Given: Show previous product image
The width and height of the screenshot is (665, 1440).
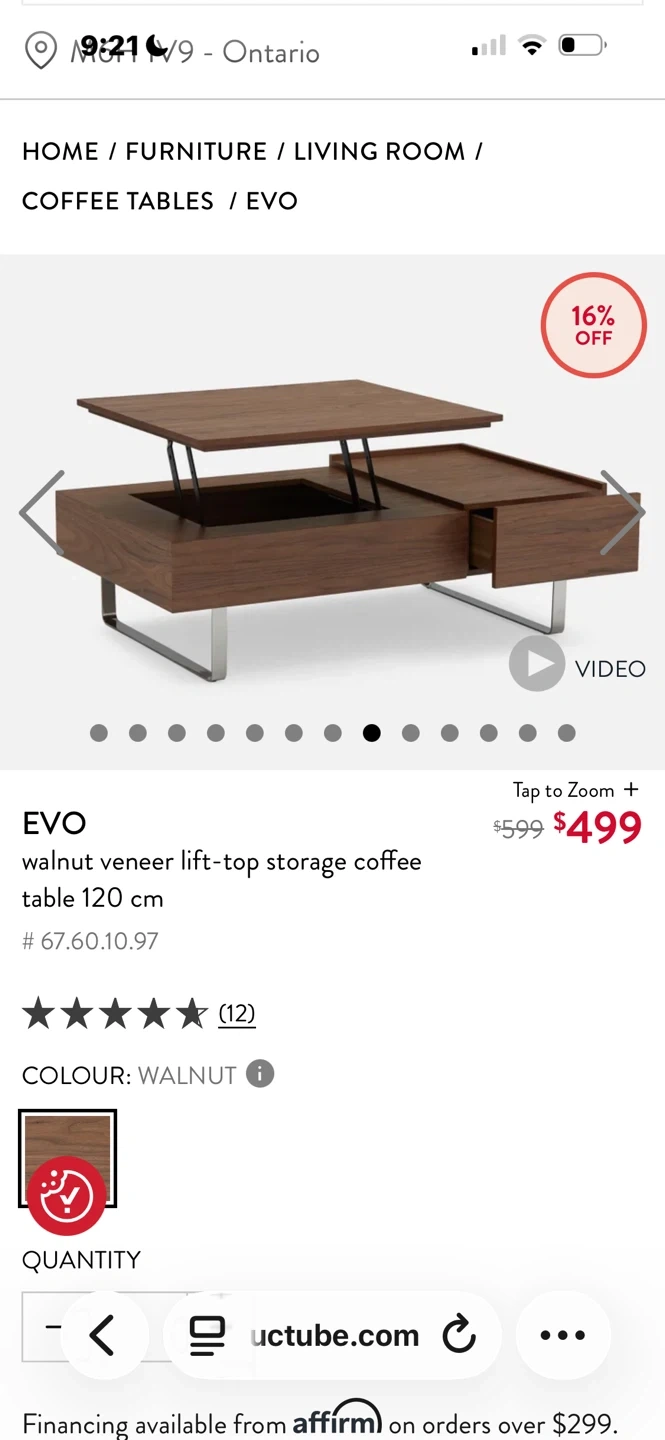Looking at the screenshot, I should click(x=42, y=512).
